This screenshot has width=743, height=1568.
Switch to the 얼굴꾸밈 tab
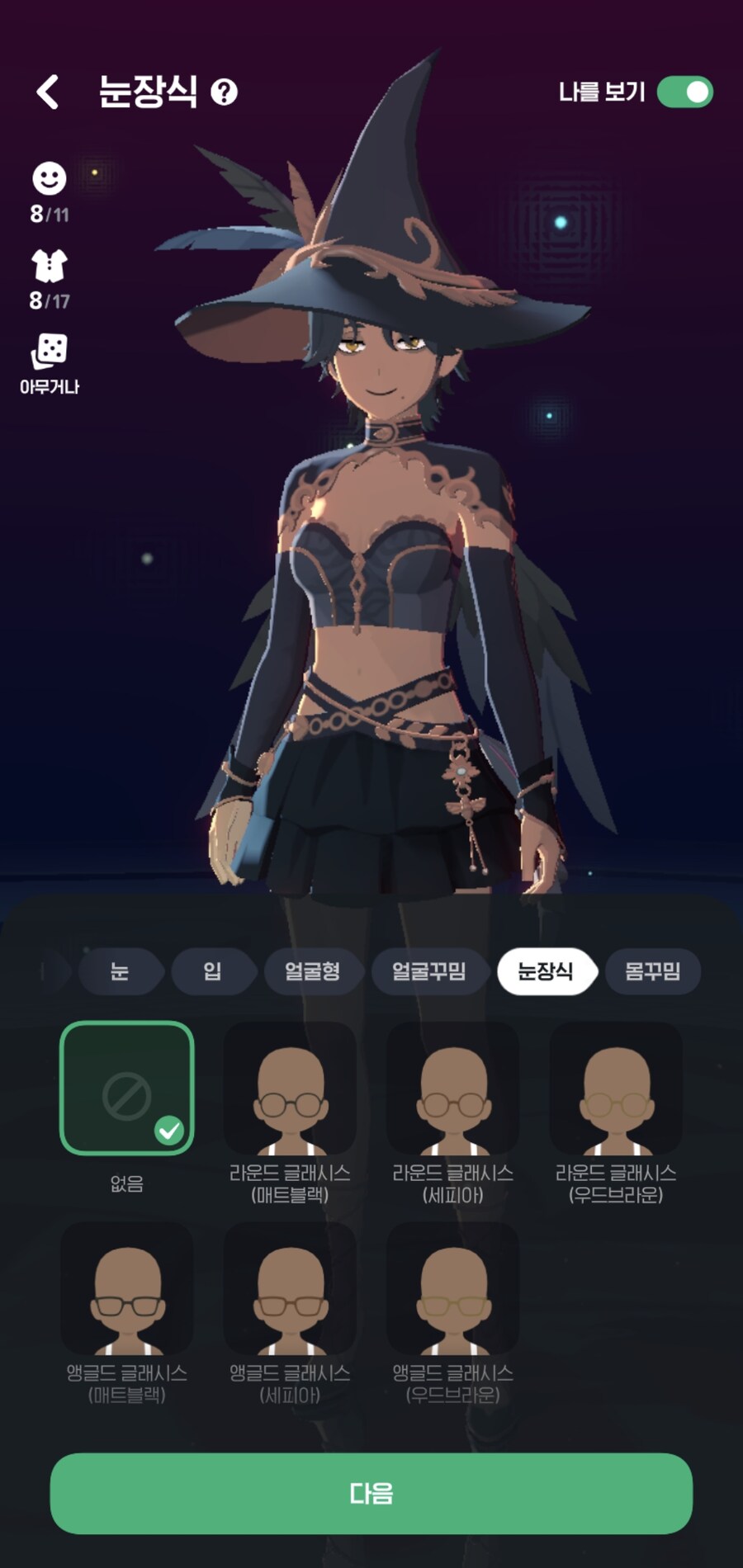click(428, 971)
